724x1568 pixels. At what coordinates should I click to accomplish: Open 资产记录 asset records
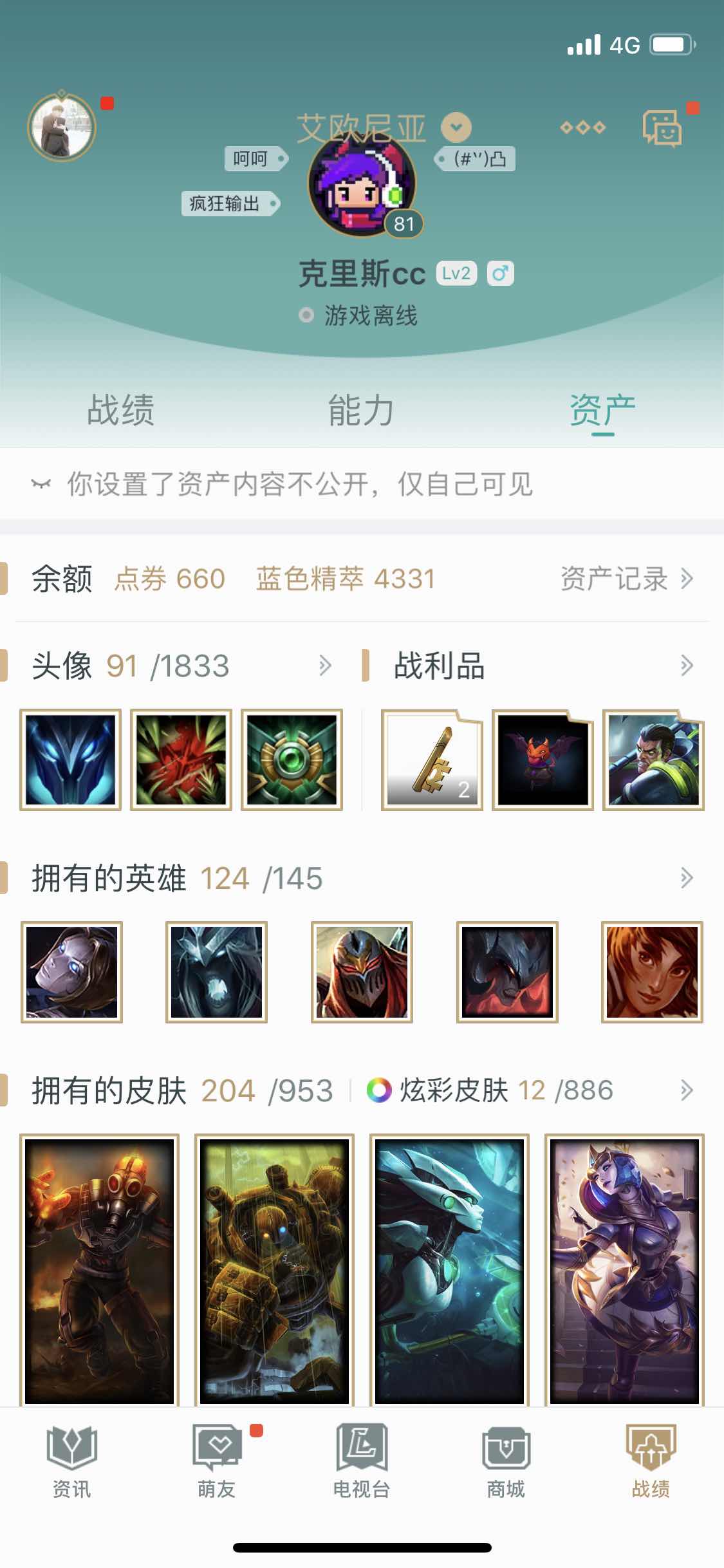click(x=626, y=579)
